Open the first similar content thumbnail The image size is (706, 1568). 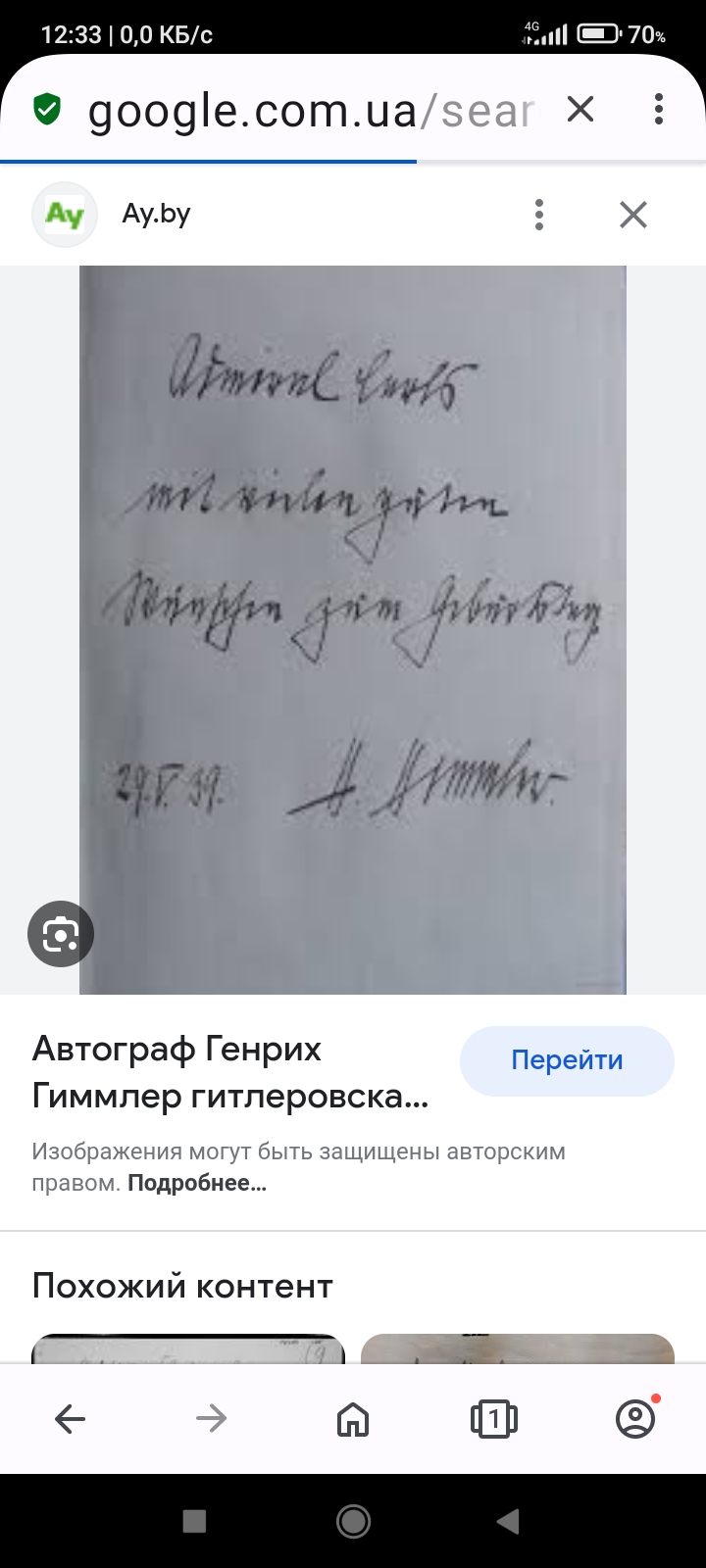(x=188, y=1348)
